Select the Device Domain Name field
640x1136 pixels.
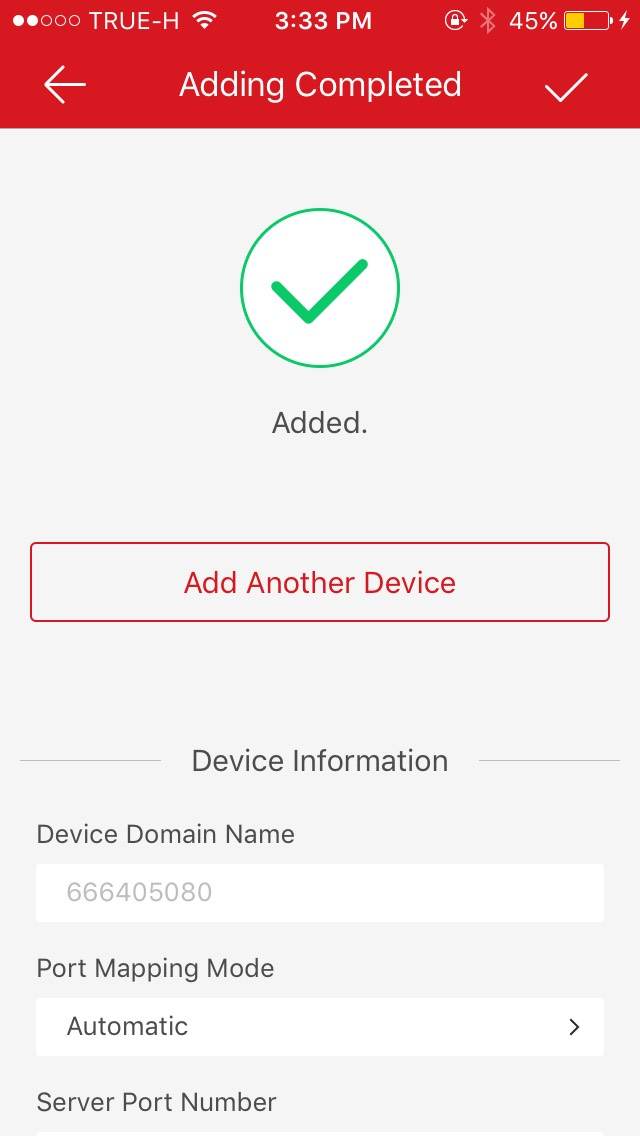[x=320, y=893]
